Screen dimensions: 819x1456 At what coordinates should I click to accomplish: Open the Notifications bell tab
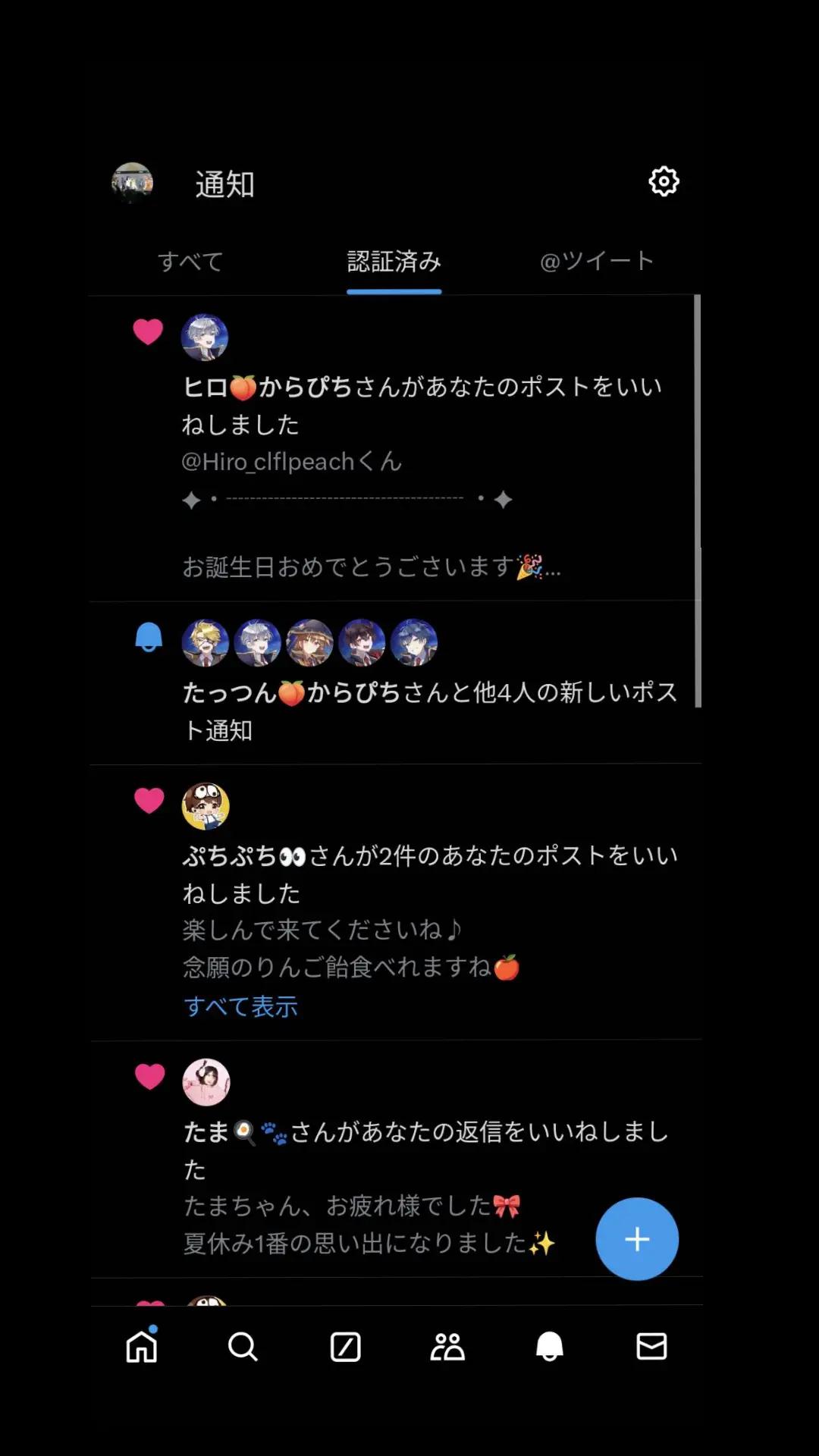(549, 1347)
